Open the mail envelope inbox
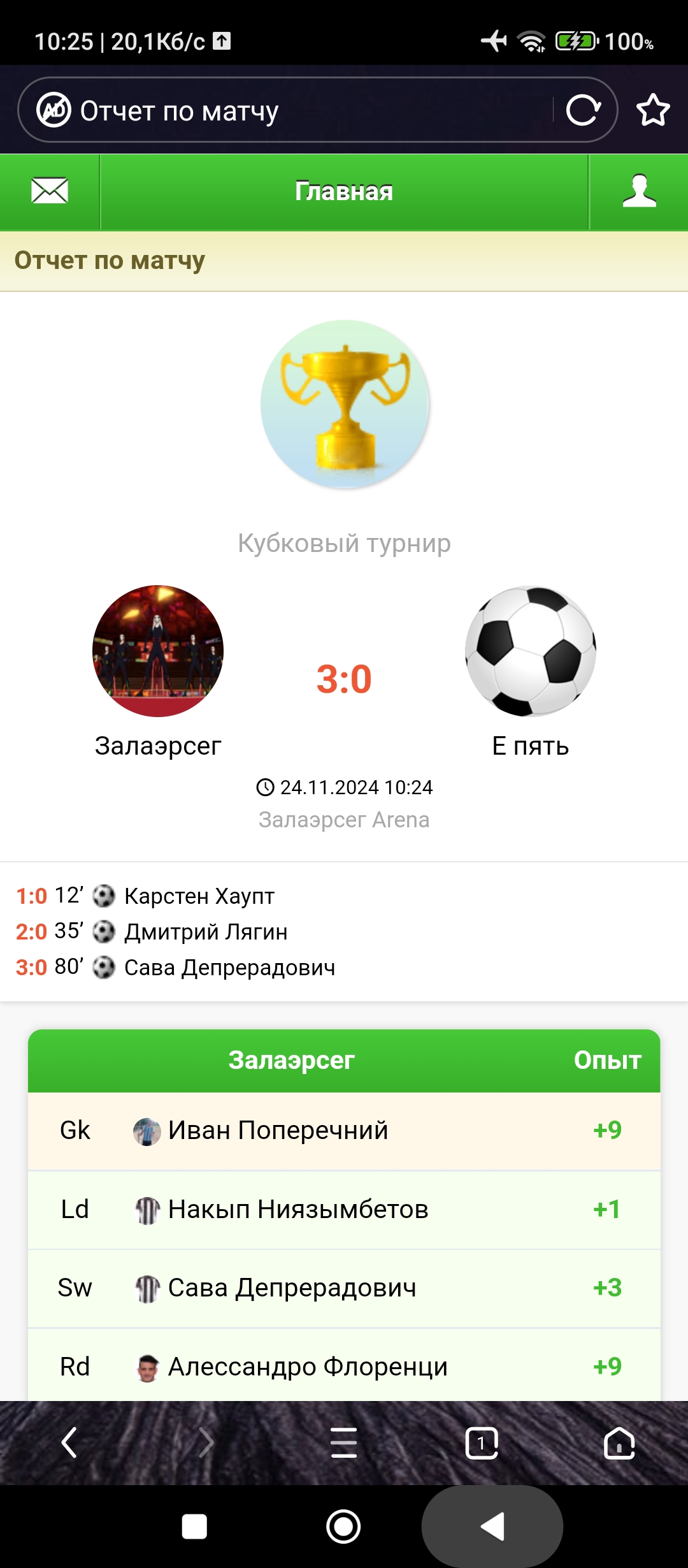 tap(50, 191)
